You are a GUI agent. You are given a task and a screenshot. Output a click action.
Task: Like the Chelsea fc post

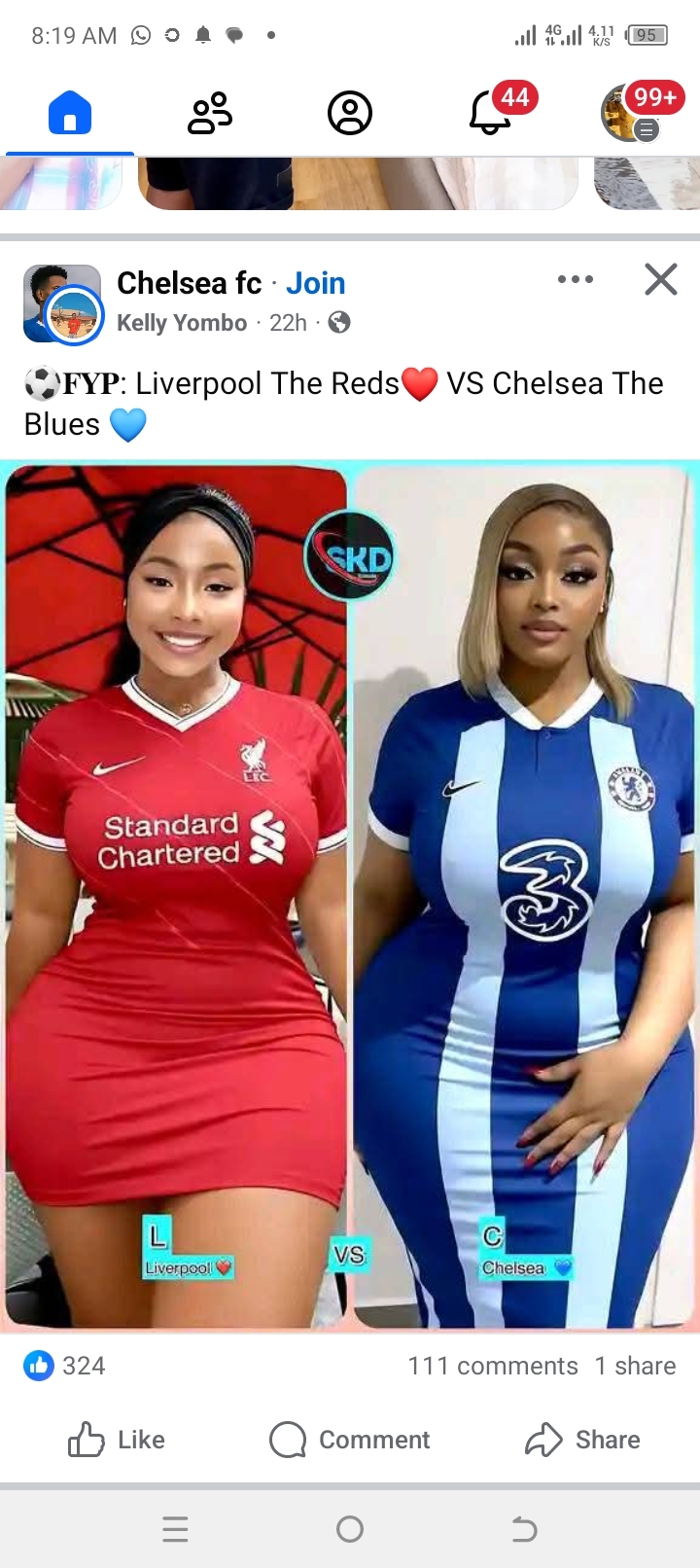[x=117, y=1440]
